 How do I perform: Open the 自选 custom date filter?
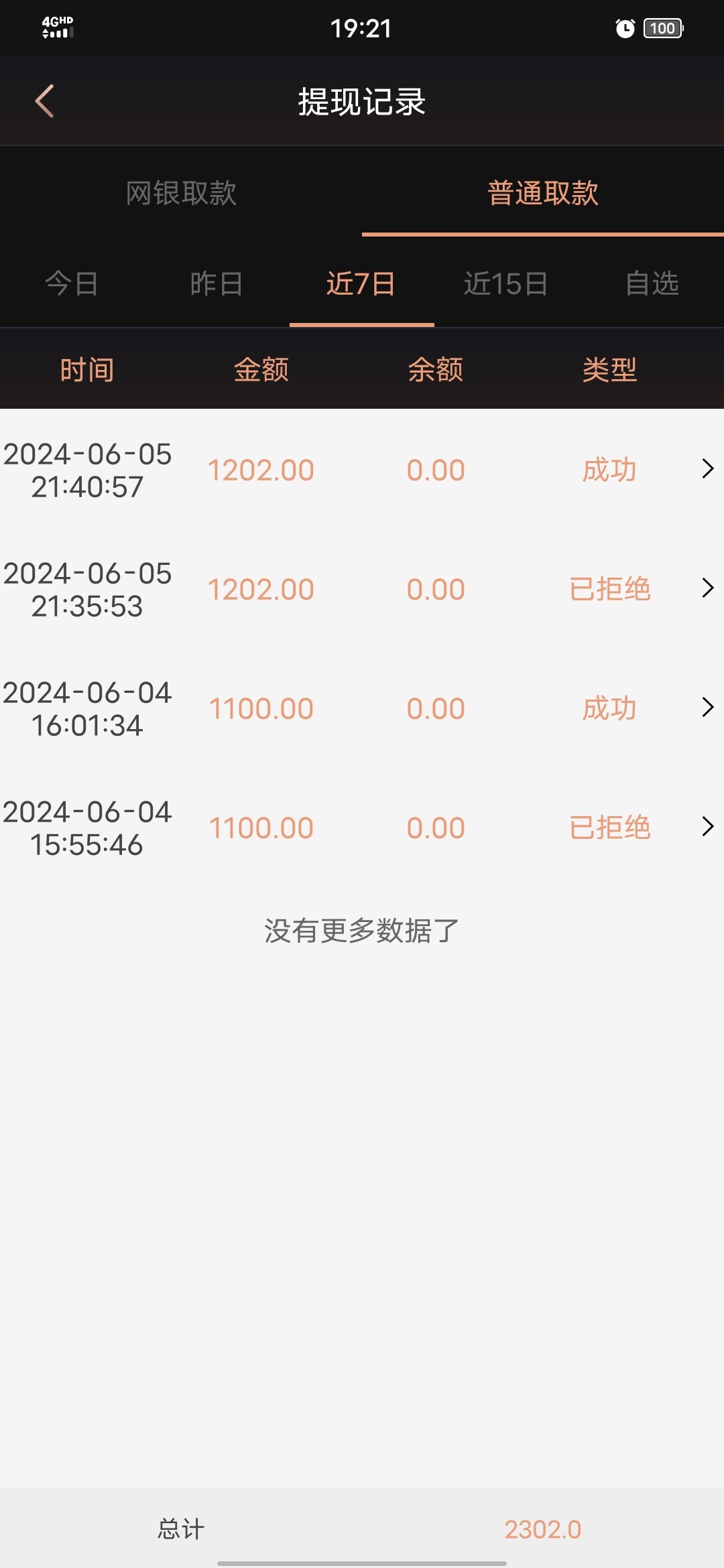(652, 283)
